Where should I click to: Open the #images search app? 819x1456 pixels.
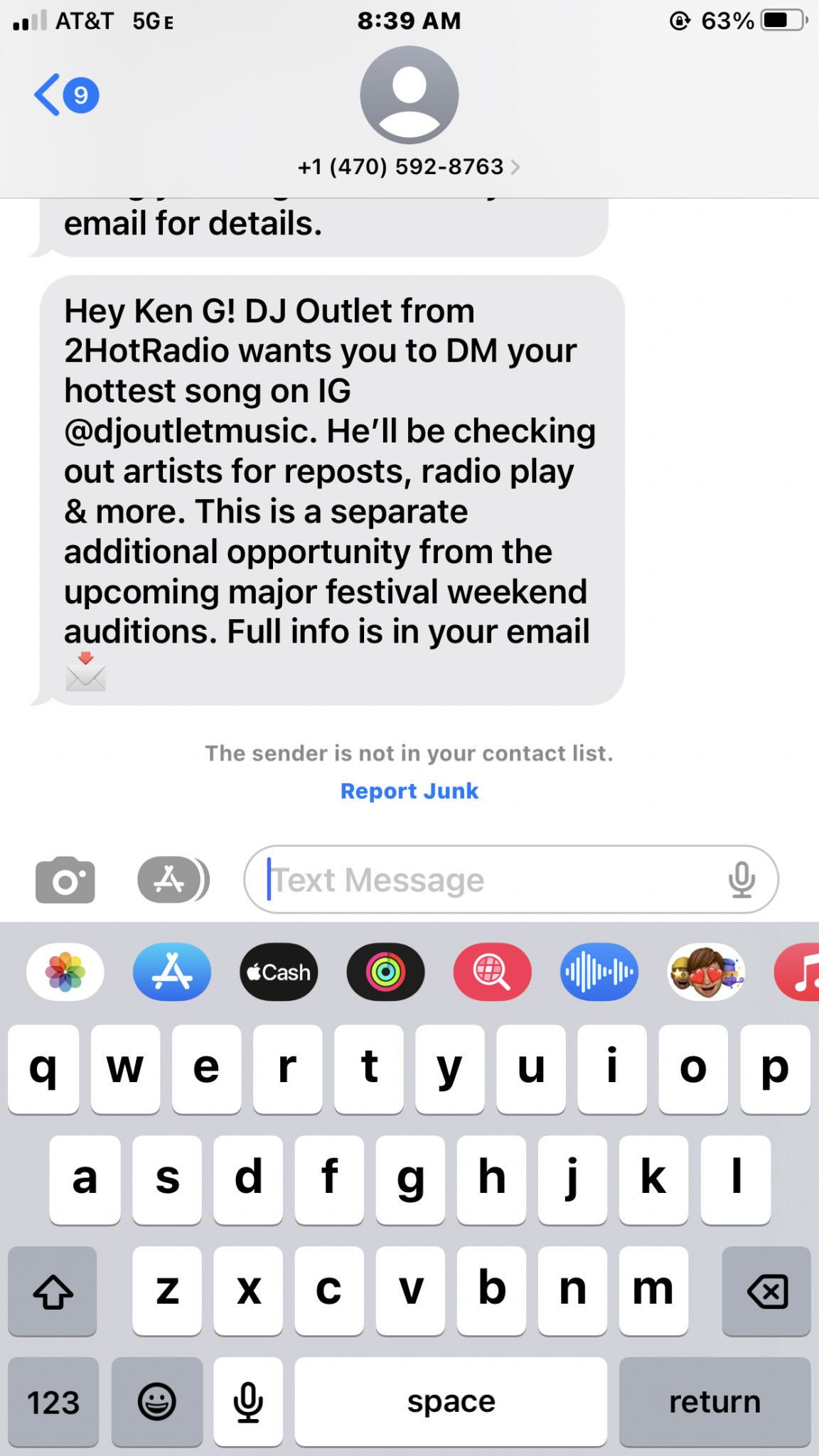click(492, 972)
